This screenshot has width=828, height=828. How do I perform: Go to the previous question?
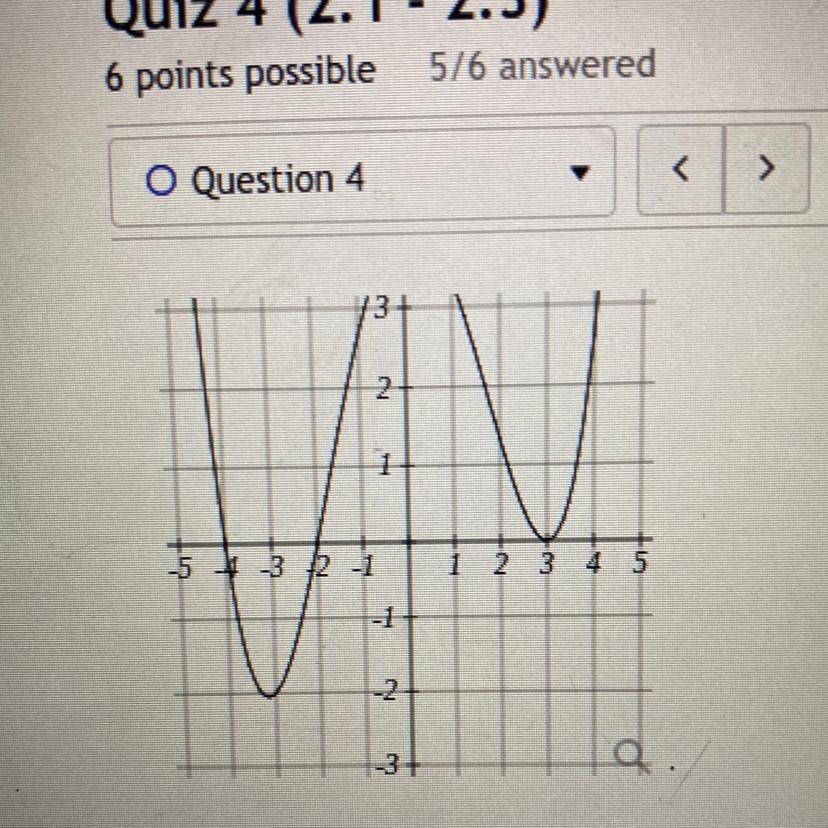coord(681,169)
